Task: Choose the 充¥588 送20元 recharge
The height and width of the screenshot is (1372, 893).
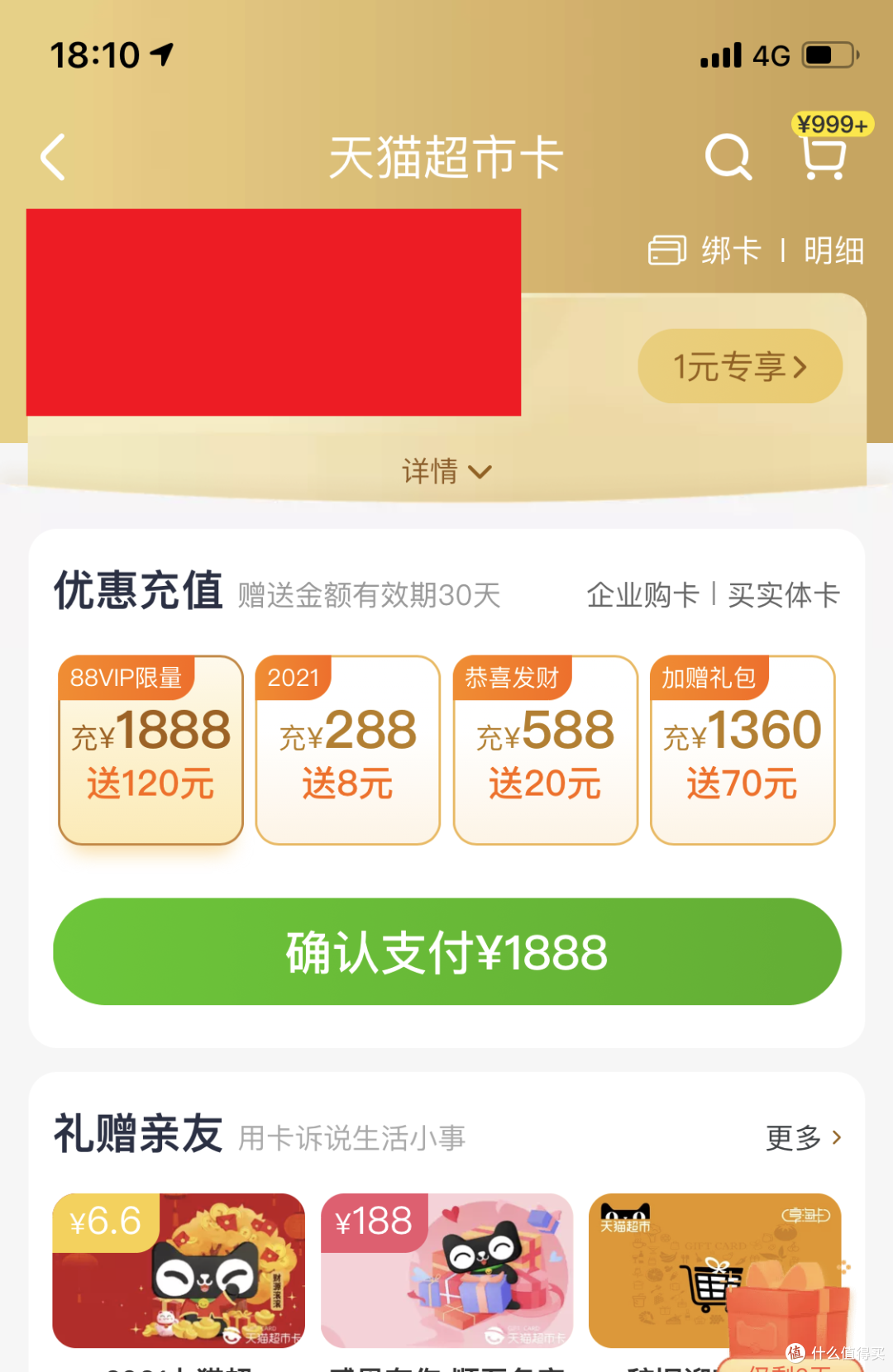Action: (546, 750)
